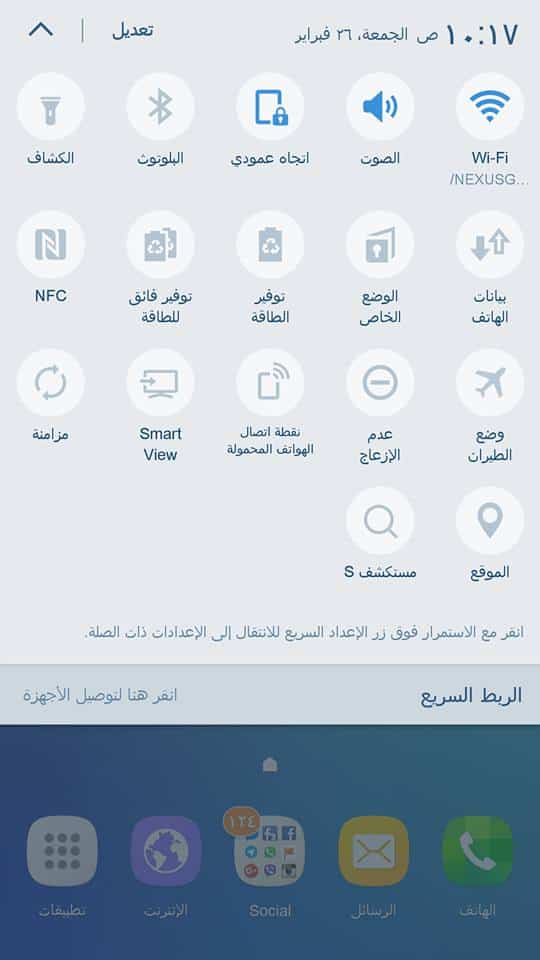
Task: Enable power saving (توفير الطاقة)
Action: 270,244
